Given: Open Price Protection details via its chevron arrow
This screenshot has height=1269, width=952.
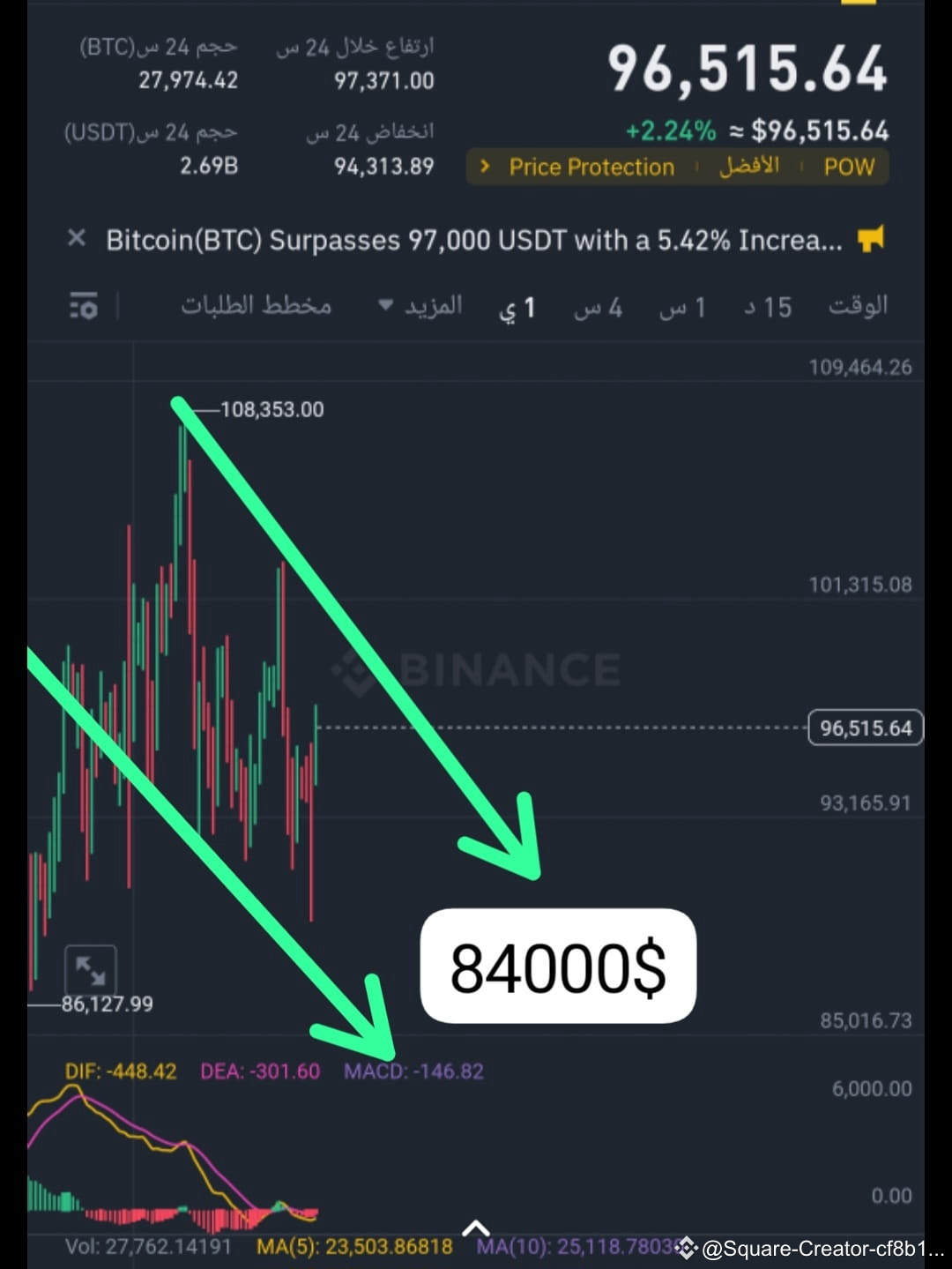Looking at the screenshot, I should coord(486,166).
